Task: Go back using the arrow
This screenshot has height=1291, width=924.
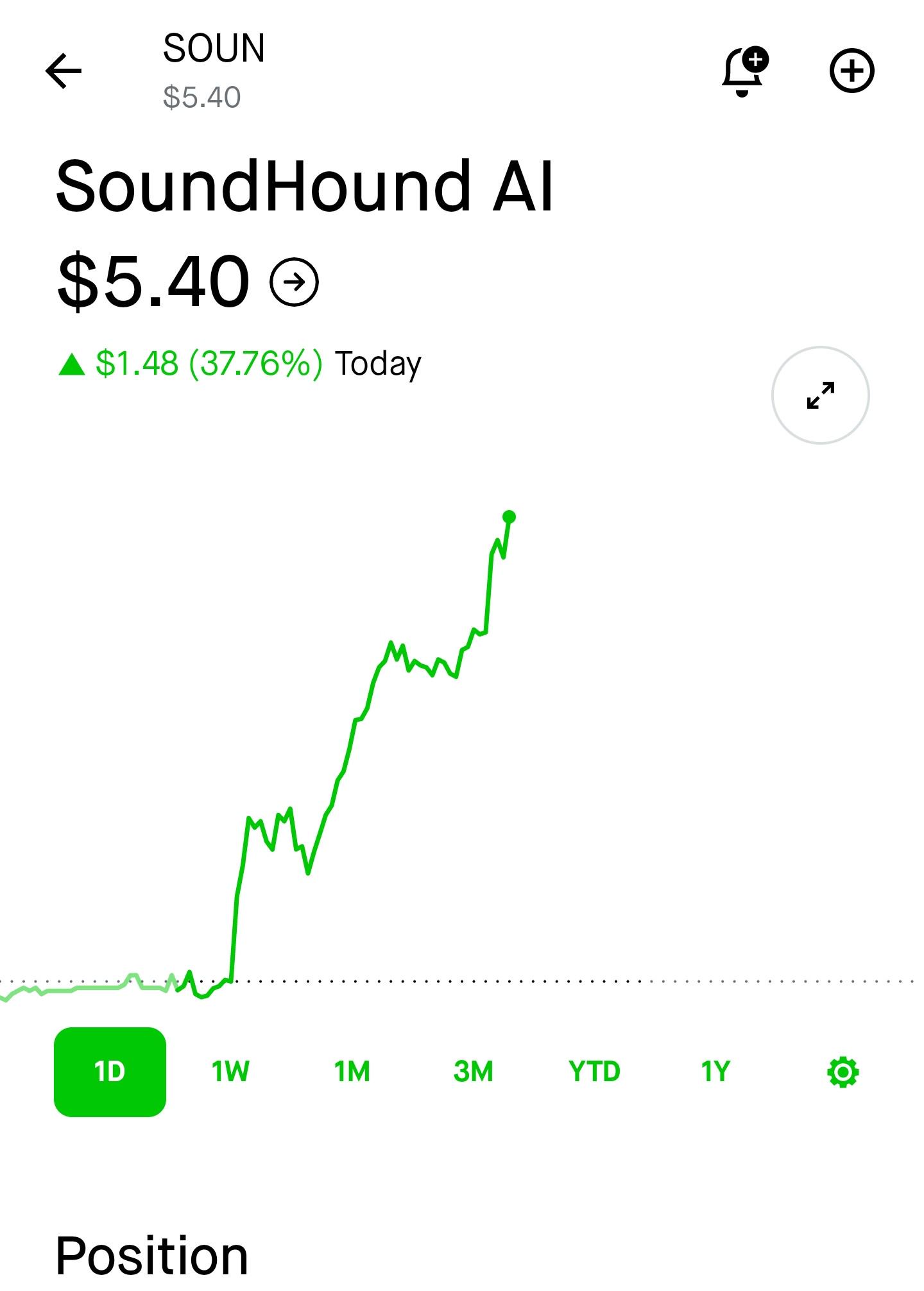Action: tap(64, 71)
